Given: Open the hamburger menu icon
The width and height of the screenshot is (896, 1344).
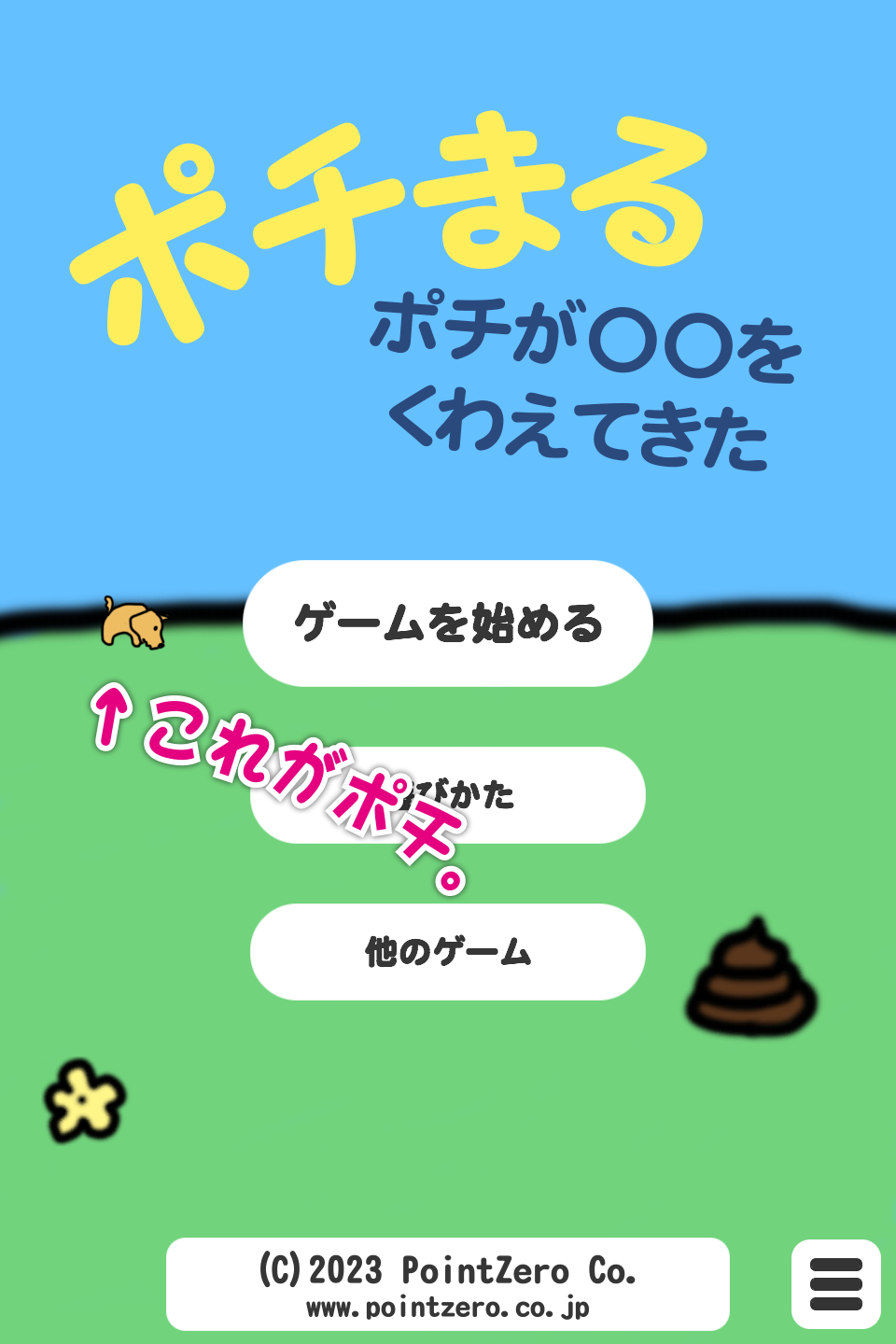Looking at the screenshot, I should click(835, 1284).
